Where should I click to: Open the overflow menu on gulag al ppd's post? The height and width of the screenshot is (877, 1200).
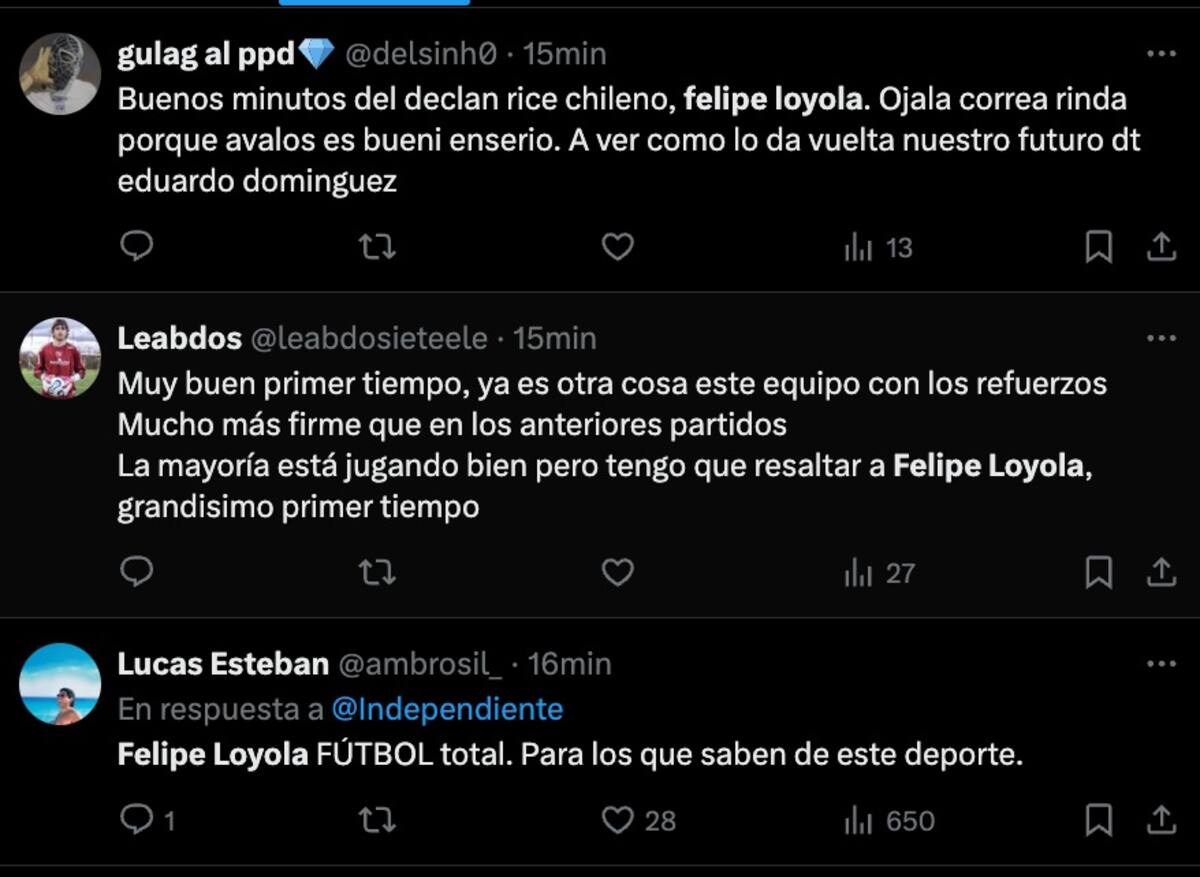1160,54
